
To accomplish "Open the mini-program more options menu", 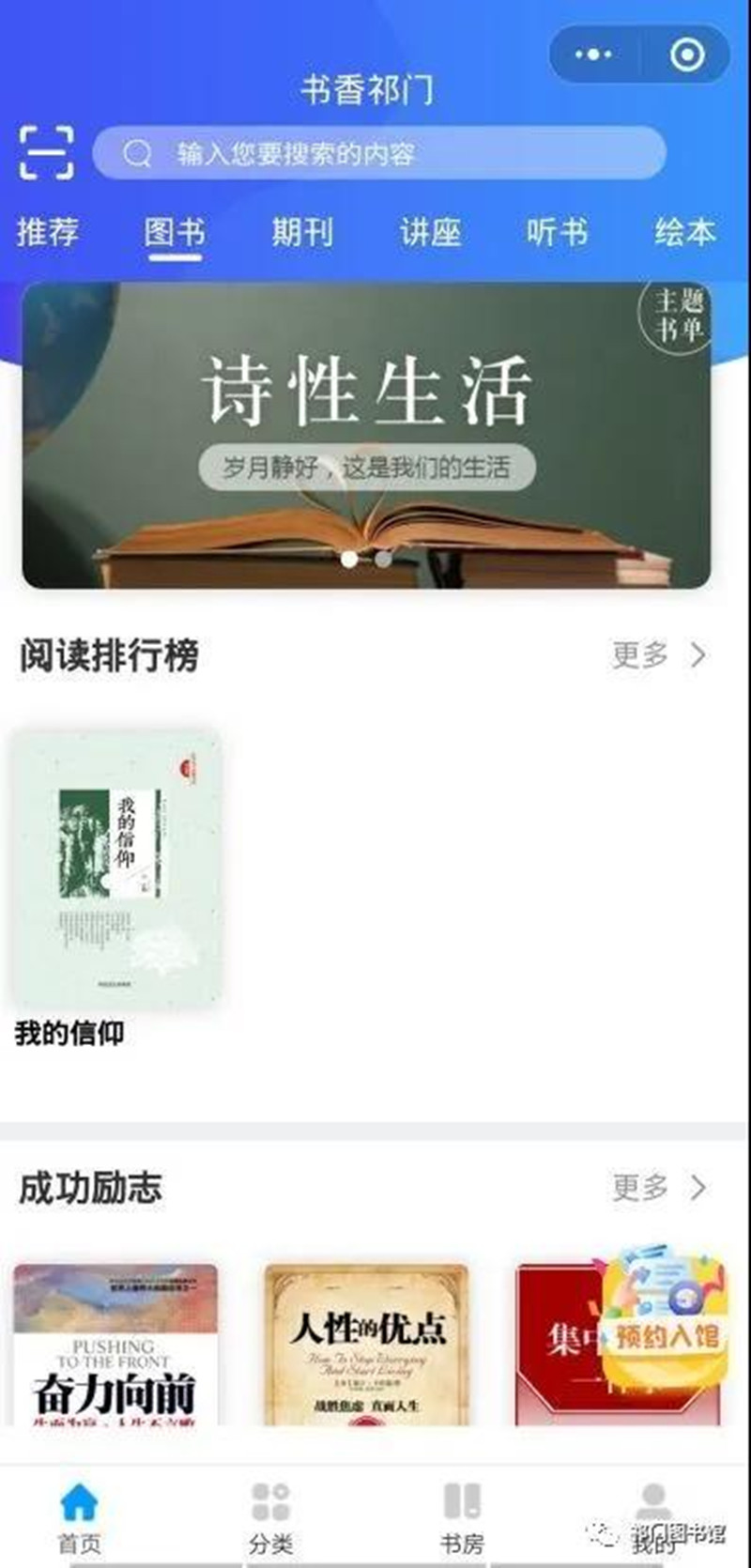I will (593, 54).
